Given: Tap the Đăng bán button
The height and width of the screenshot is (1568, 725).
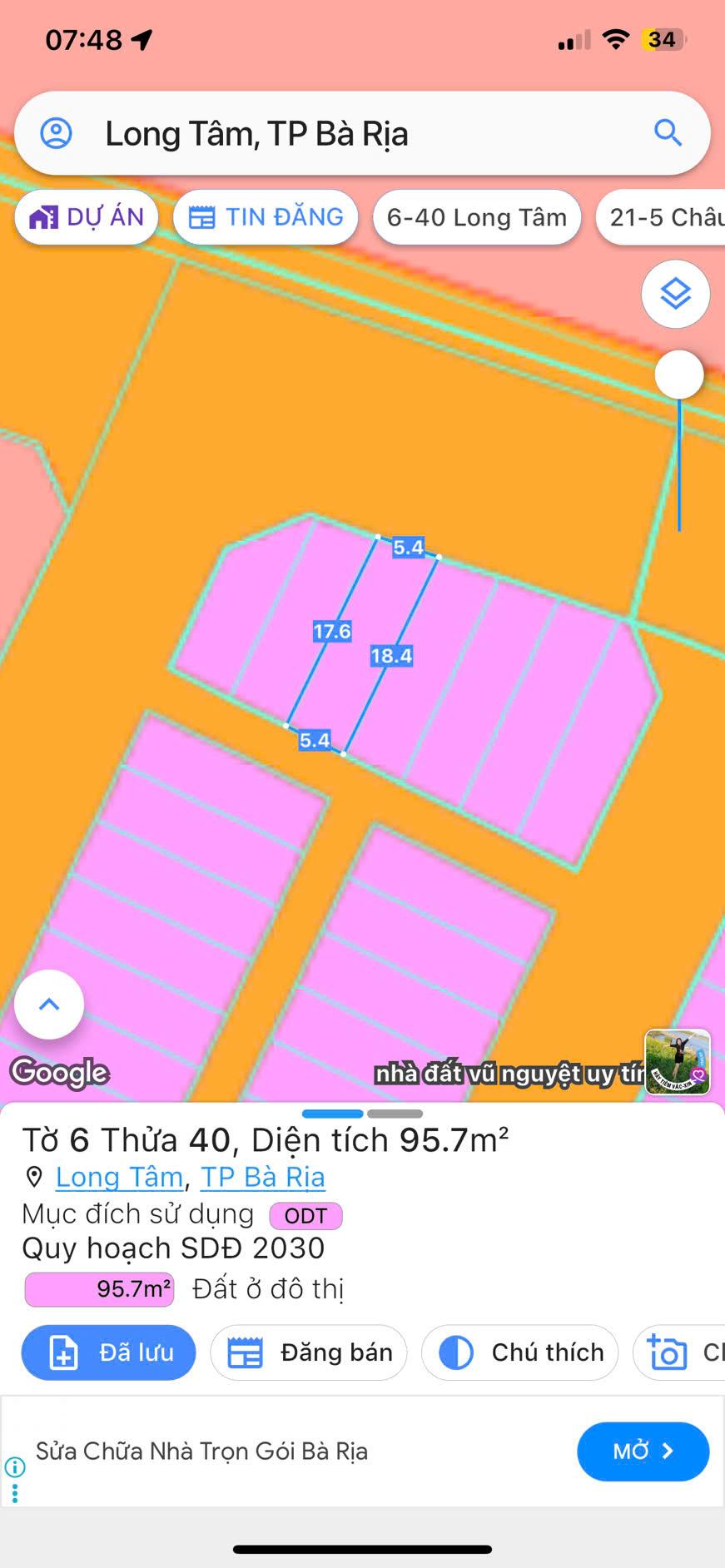Looking at the screenshot, I should pos(309,1352).
